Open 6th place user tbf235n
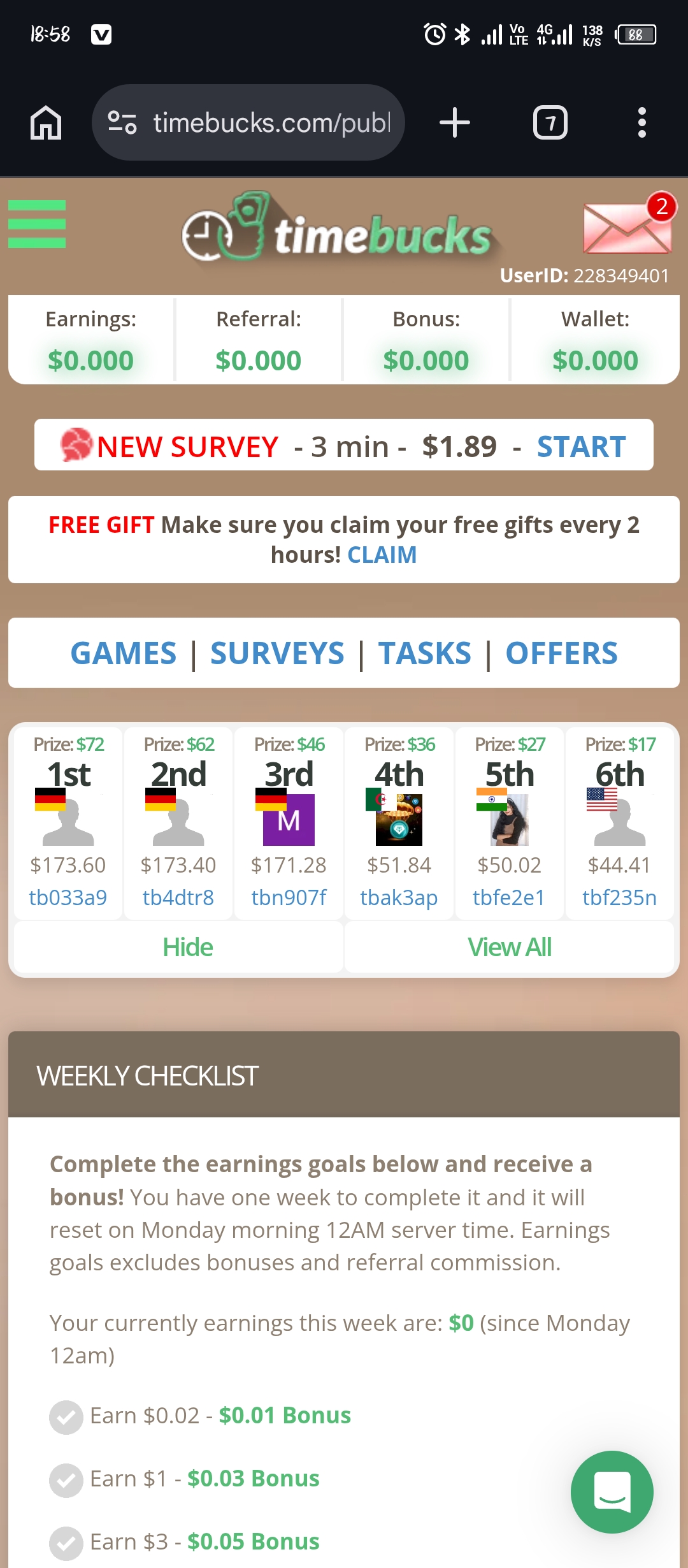 (x=619, y=897)
